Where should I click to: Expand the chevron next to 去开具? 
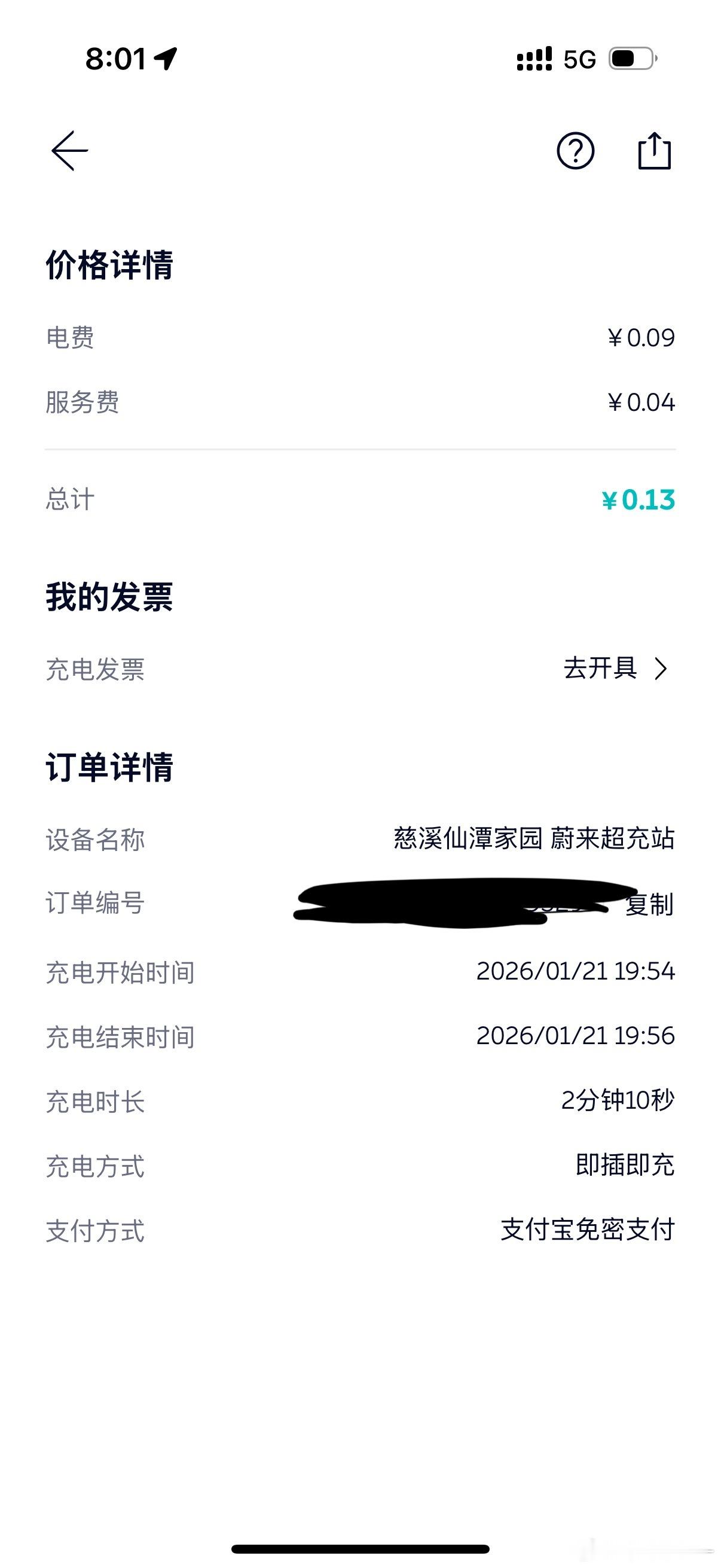660,669
